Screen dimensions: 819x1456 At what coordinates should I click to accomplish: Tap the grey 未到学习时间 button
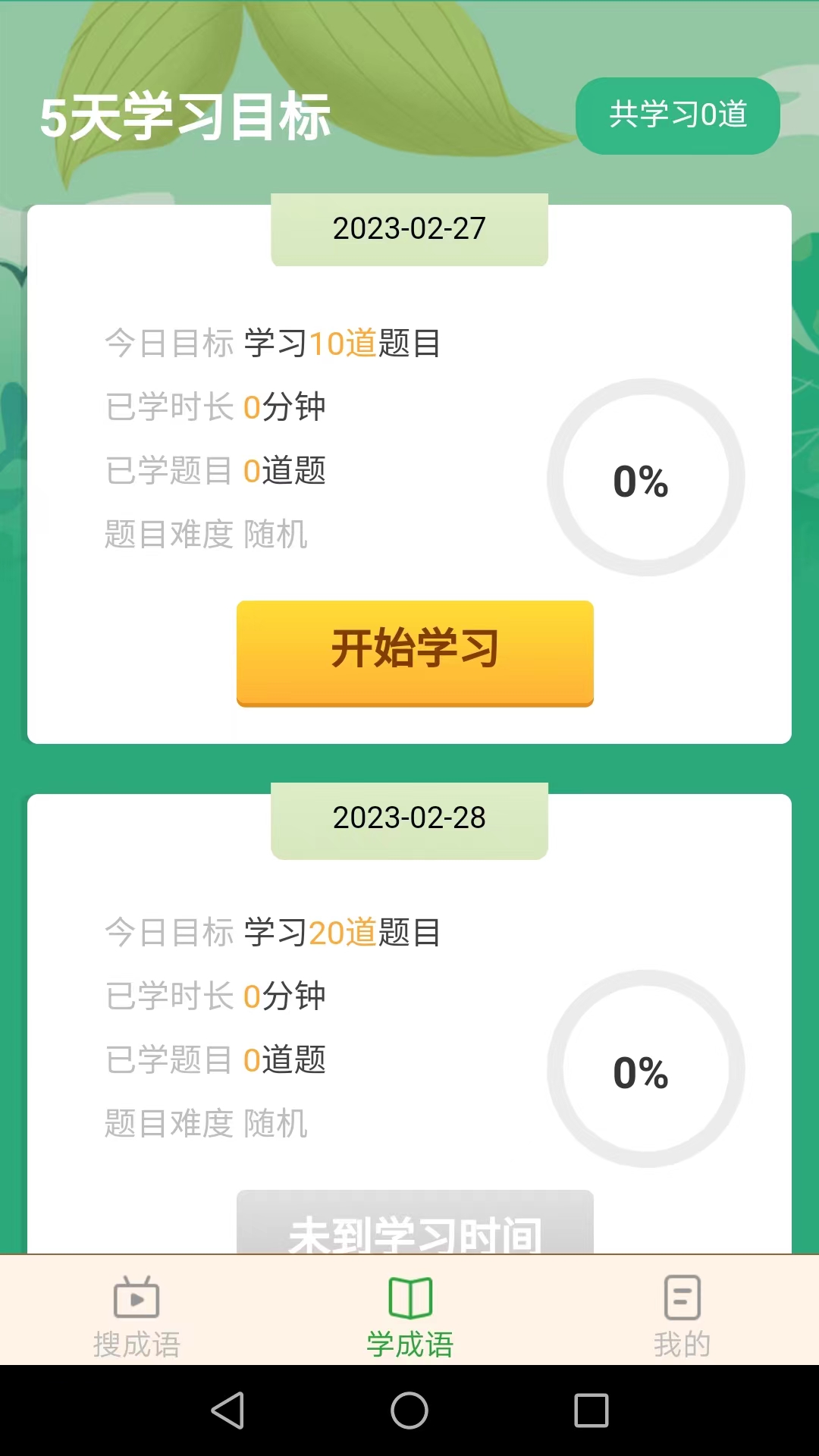click(415, 1222)
